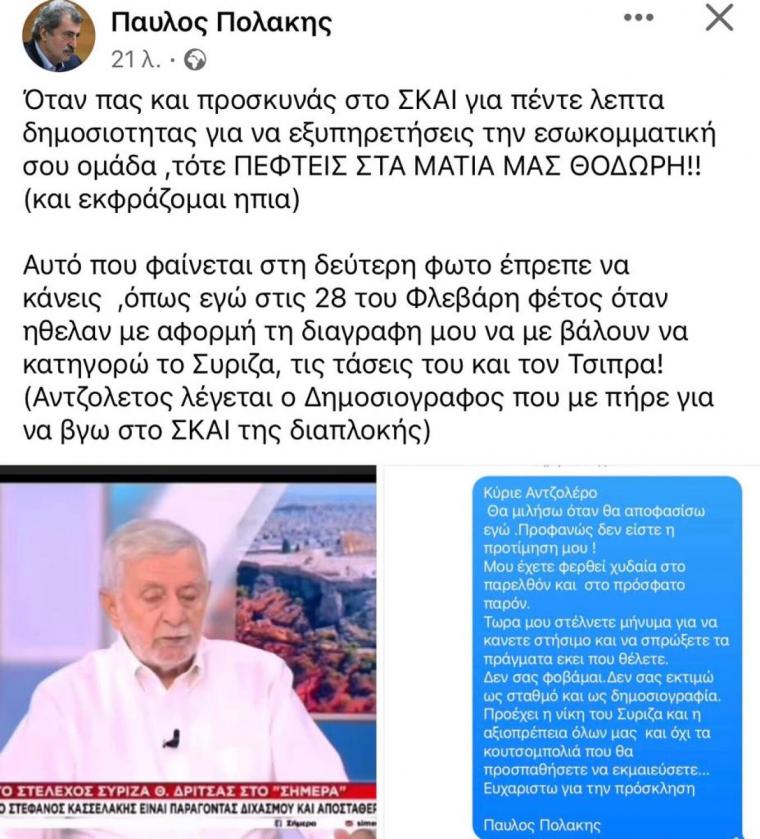Viewport: 760px width, 839px height.
Task: Dismiss this post with the X
Action: (718, 18)
